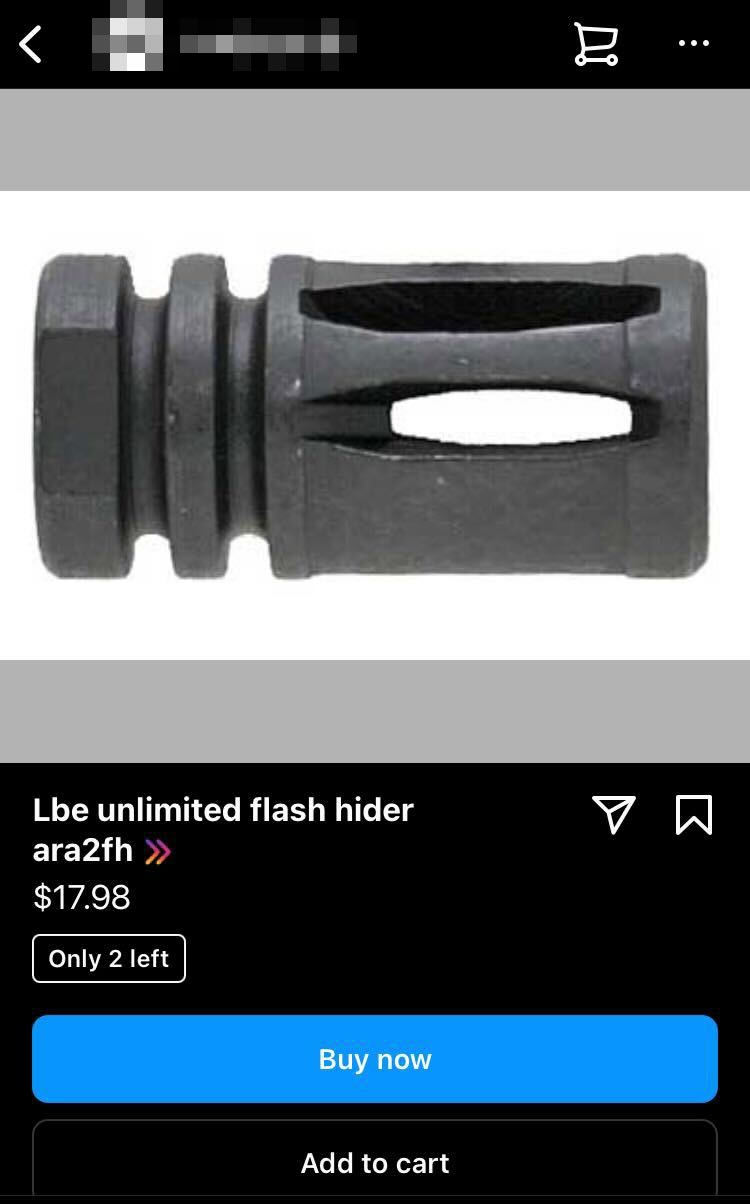Add the flash hider to cart

375,1163
